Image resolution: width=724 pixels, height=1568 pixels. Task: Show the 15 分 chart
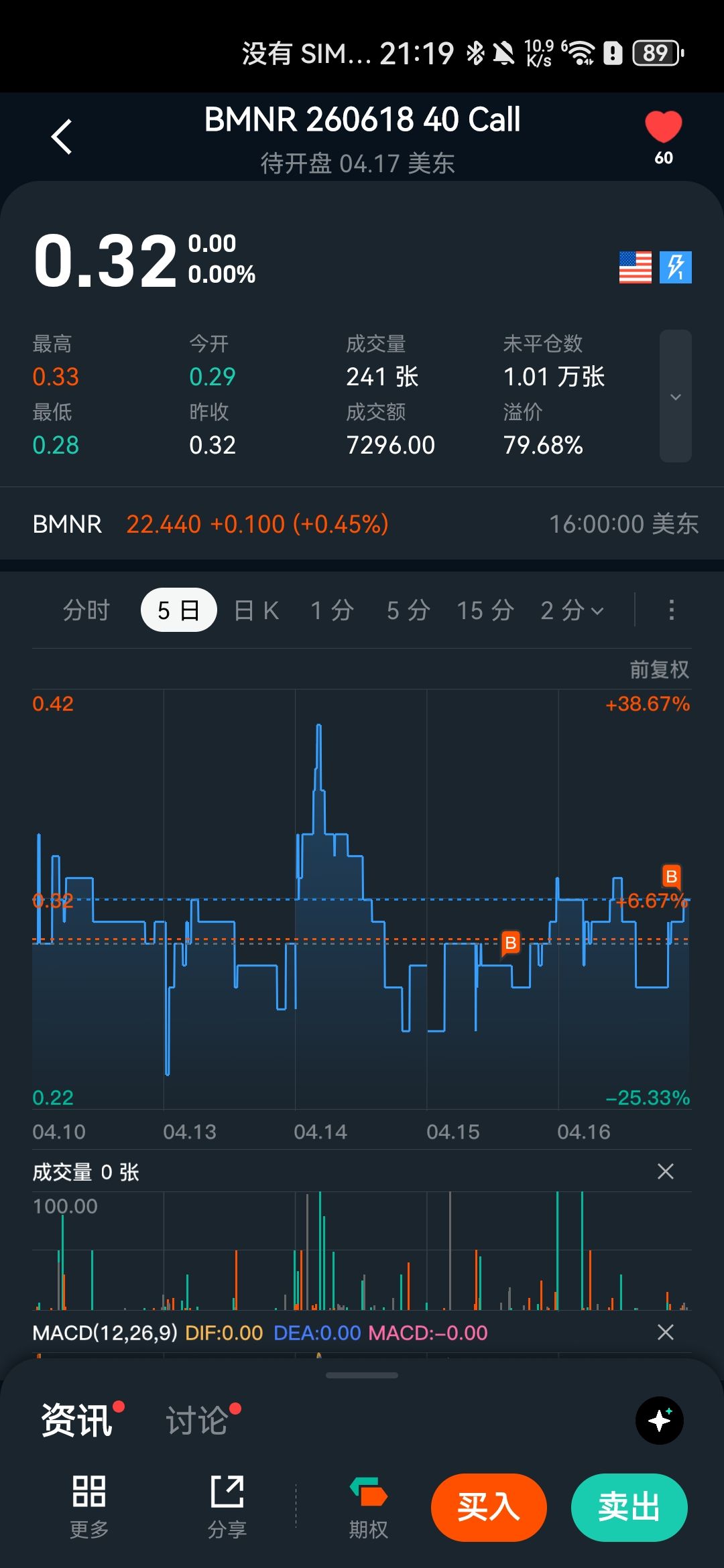coord(485,610)
